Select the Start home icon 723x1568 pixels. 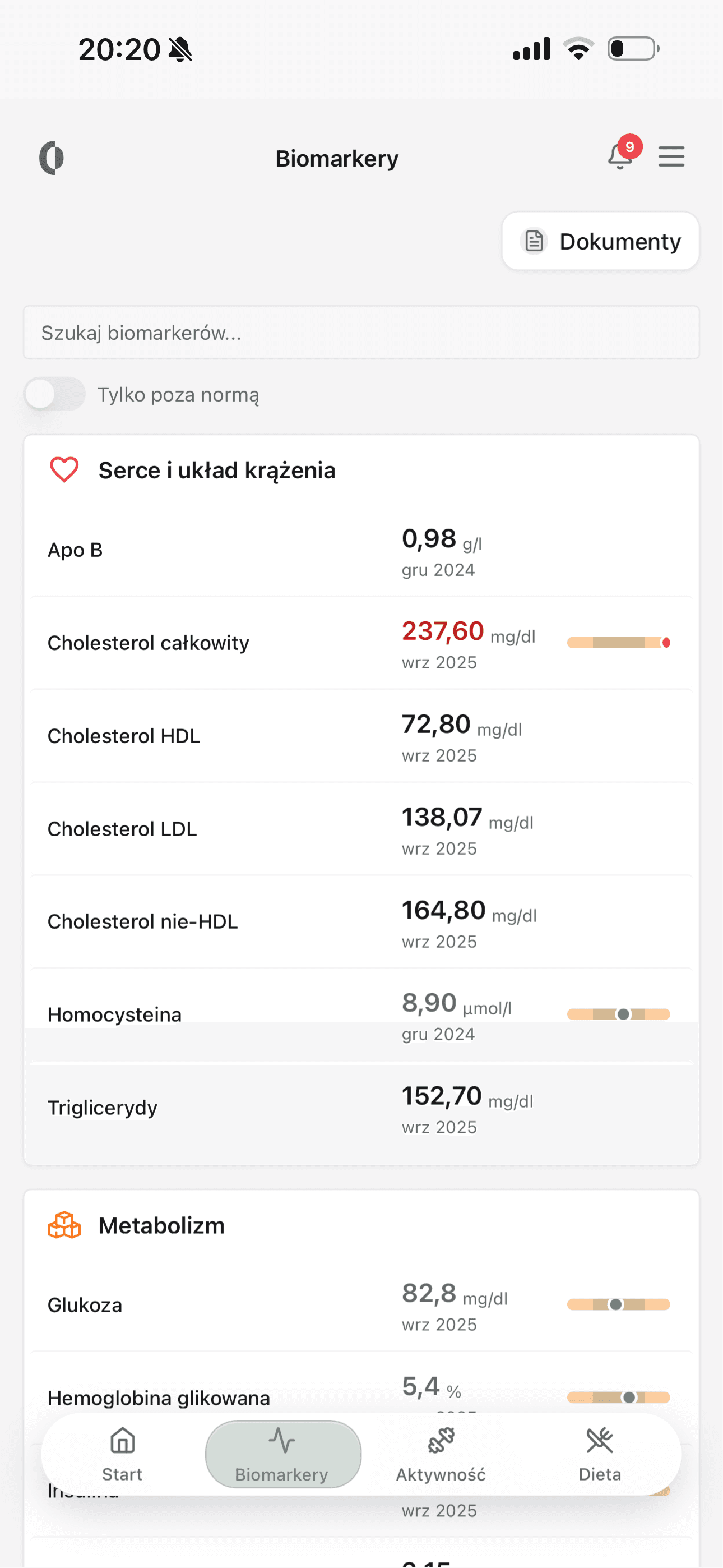tap(121, 1441)
